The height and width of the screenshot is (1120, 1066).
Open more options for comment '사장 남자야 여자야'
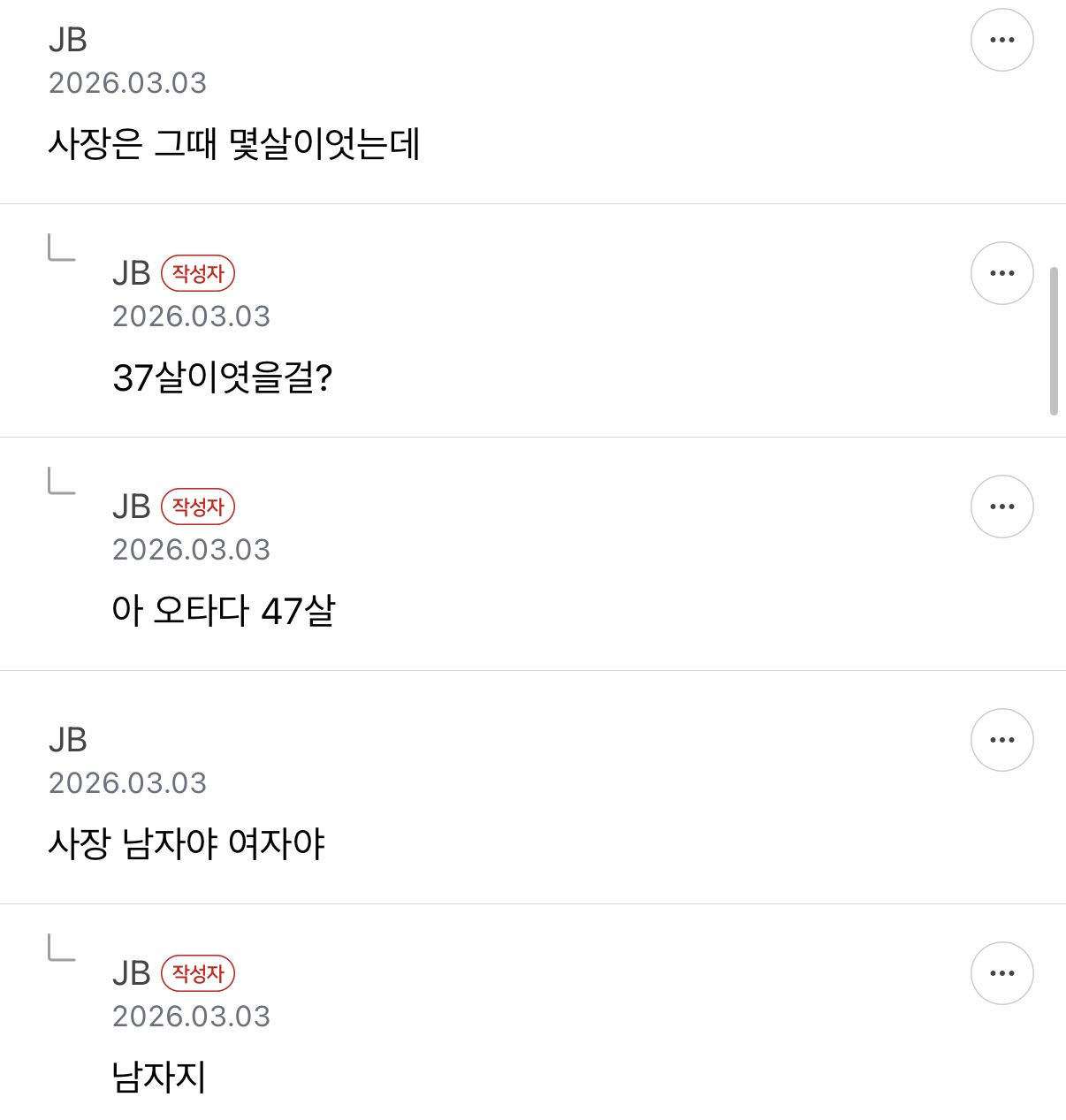pos(1001,740)
